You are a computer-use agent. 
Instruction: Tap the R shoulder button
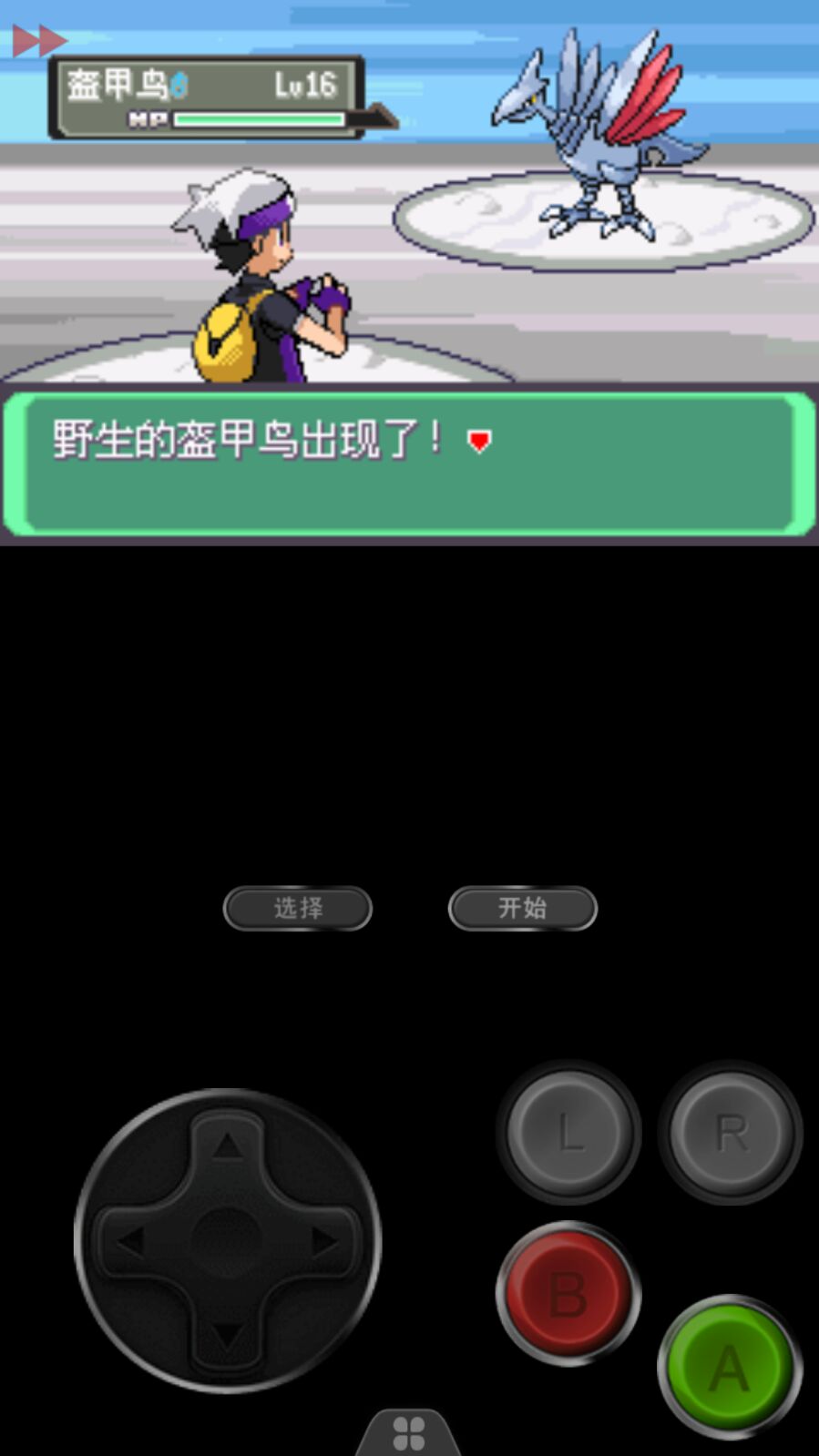click(x=731, y=1132)
